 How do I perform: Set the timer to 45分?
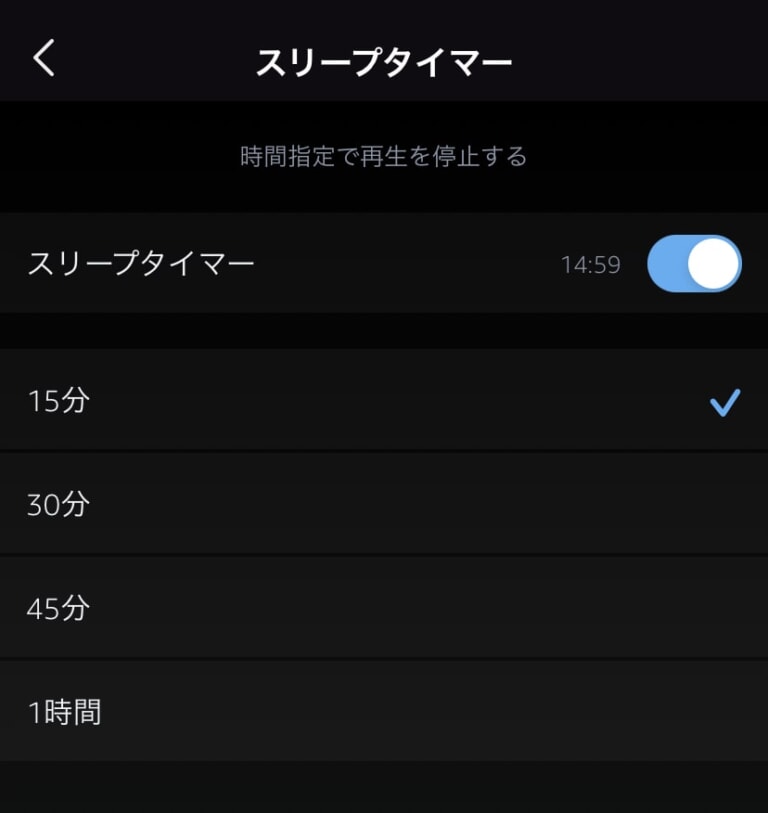(x=384, y=609)
